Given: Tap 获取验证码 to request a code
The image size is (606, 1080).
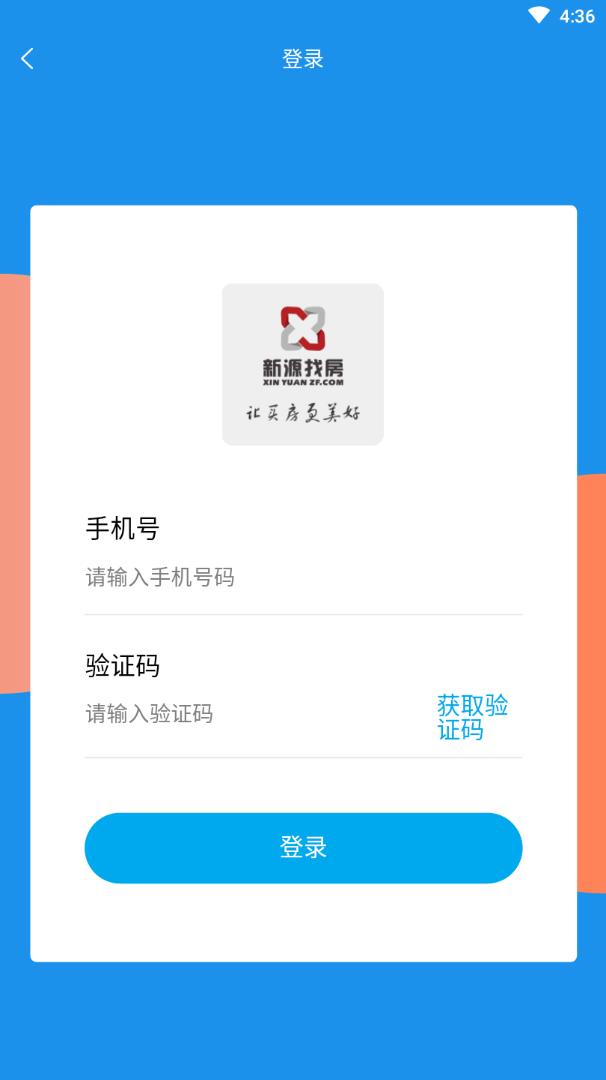Looking at the screenshot, I should click(x=473, y=718).
